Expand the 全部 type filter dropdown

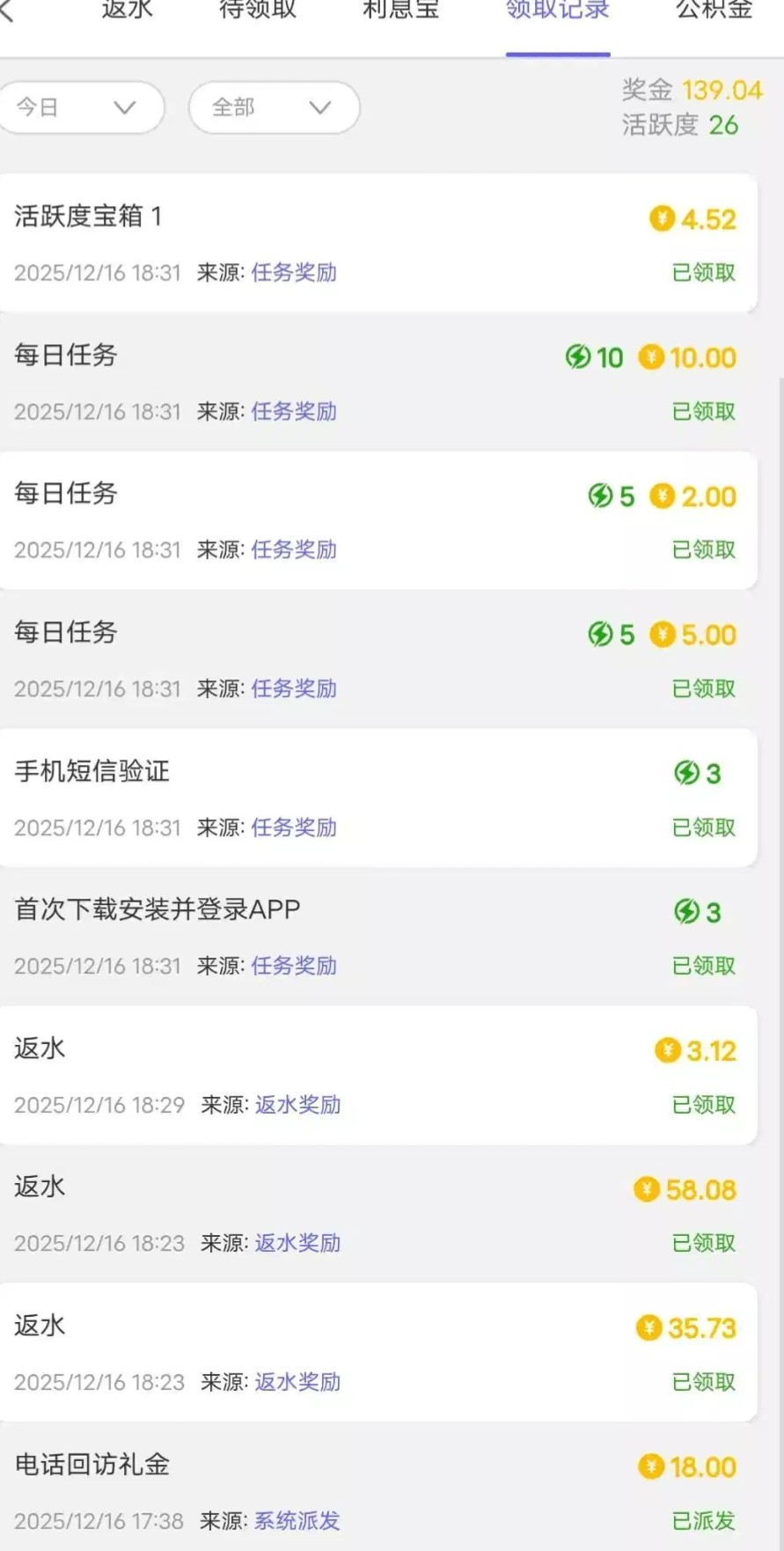pos(273,107)
